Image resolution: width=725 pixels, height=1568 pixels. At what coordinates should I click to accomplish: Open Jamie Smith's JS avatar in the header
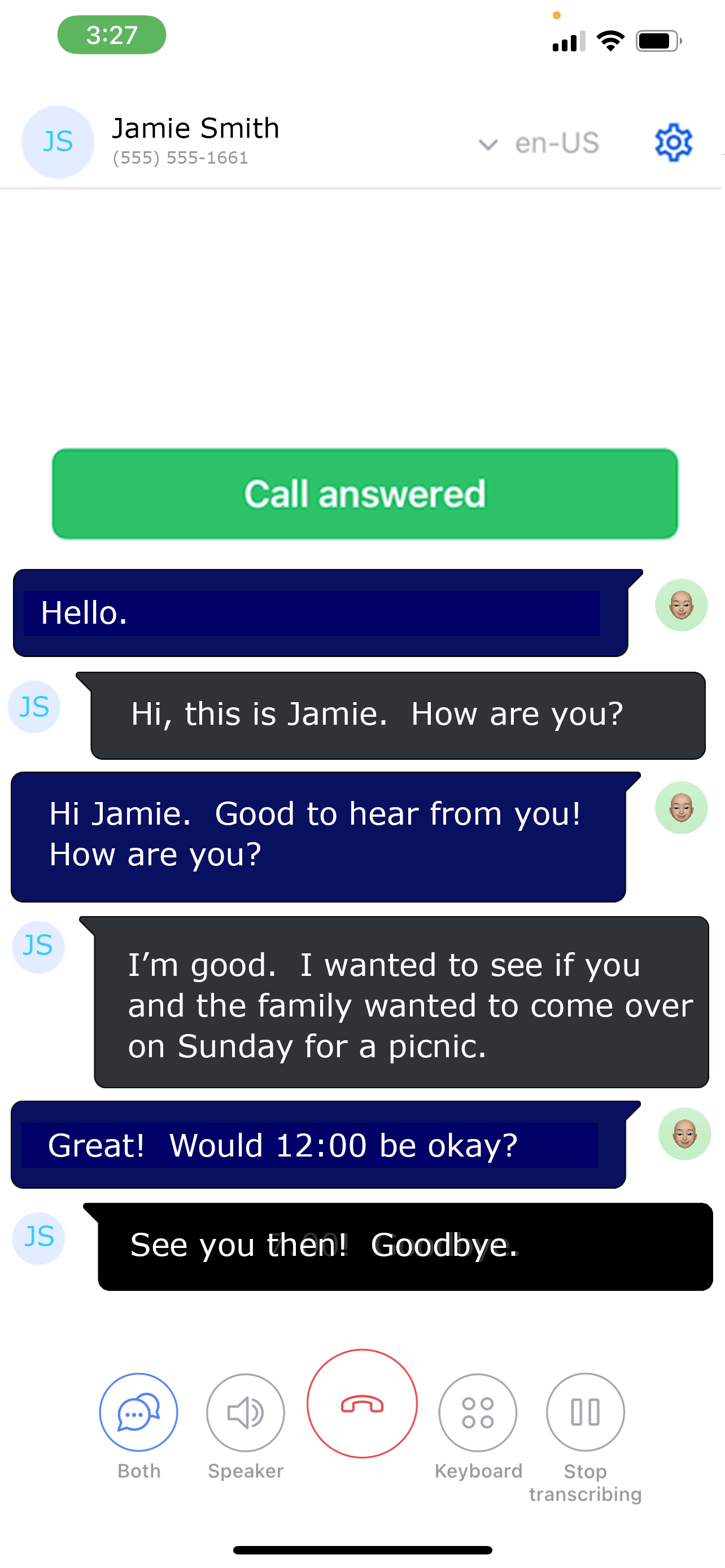click(58, 142)
